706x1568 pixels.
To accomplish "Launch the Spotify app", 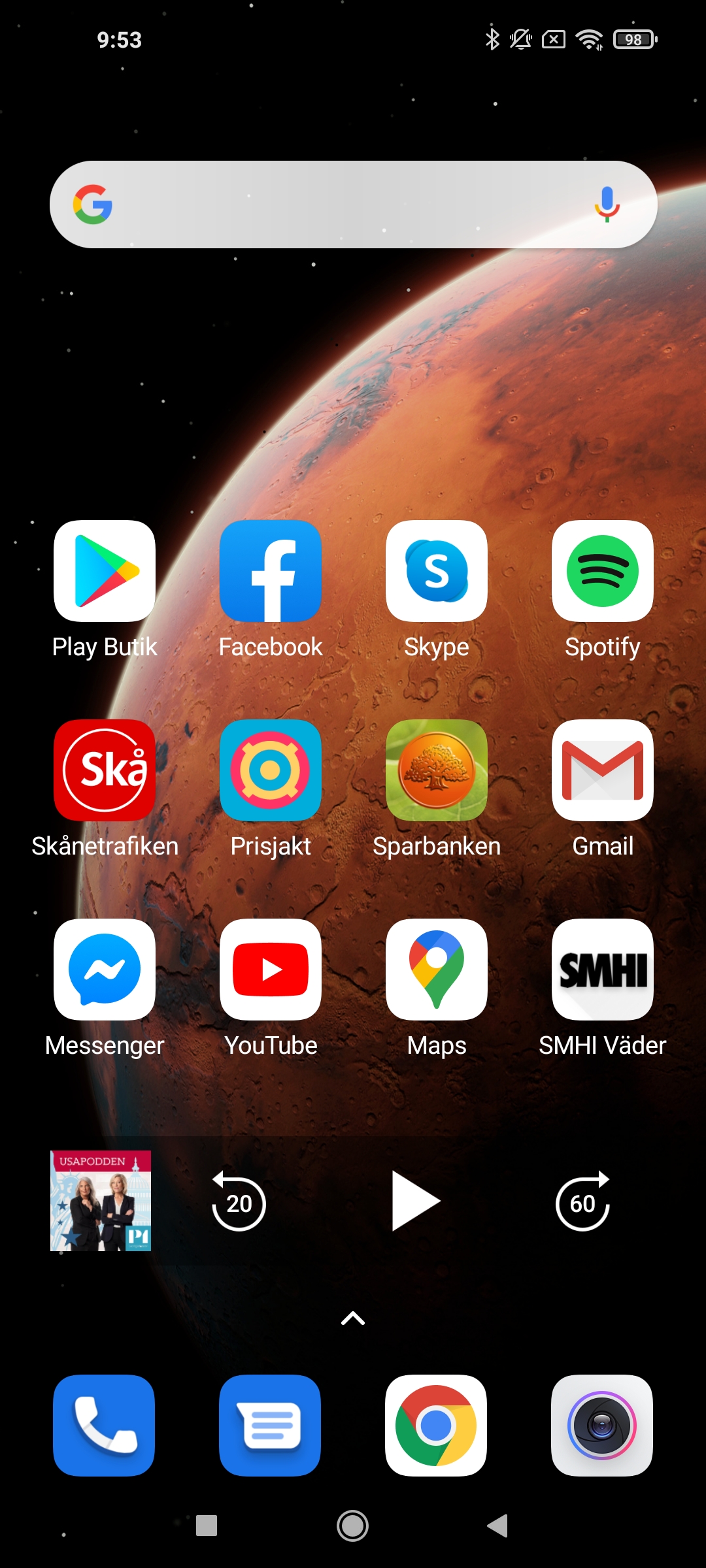I will click(603, 571).
